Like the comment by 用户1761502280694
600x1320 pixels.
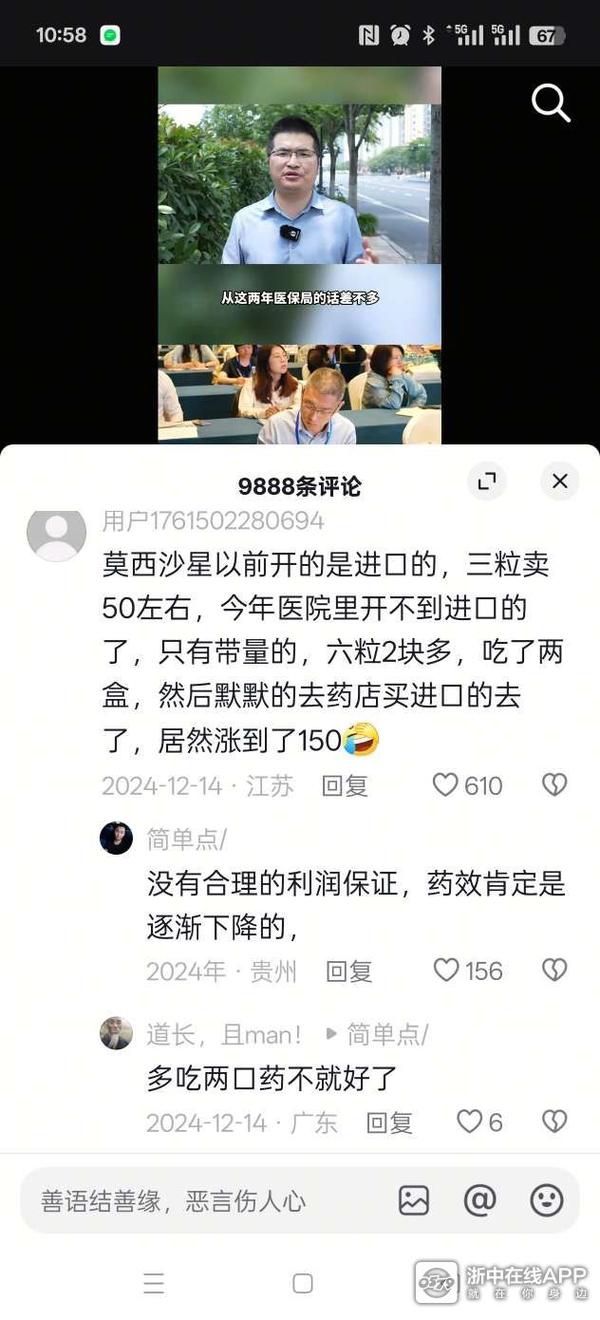click(x=446, y=786)
